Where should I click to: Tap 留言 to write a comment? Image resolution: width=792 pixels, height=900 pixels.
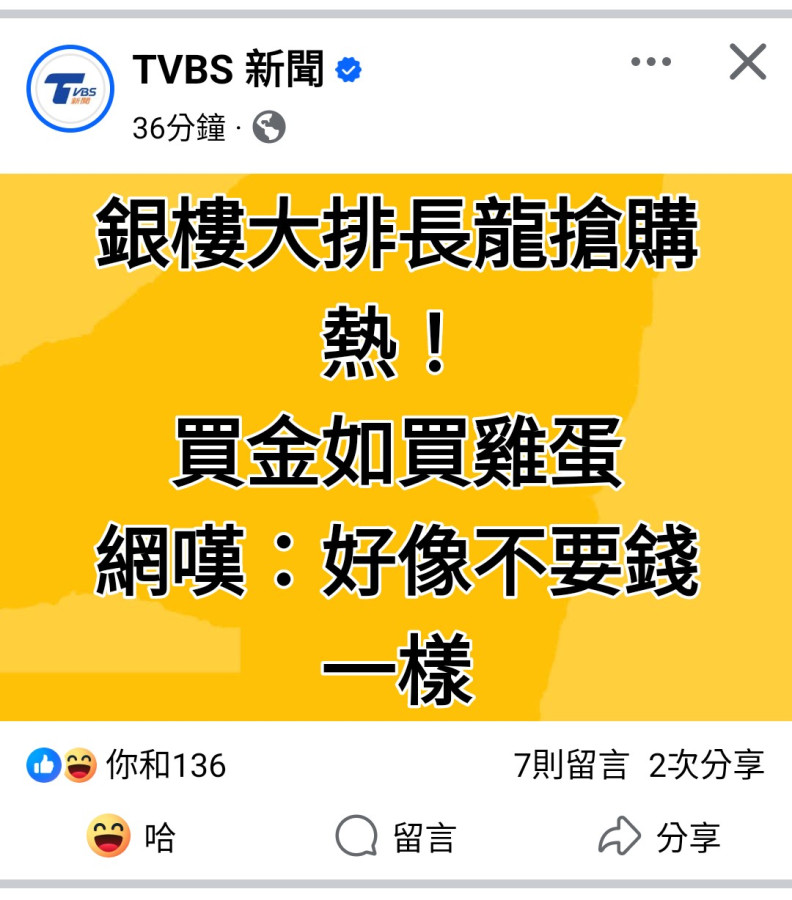(396, 837)
